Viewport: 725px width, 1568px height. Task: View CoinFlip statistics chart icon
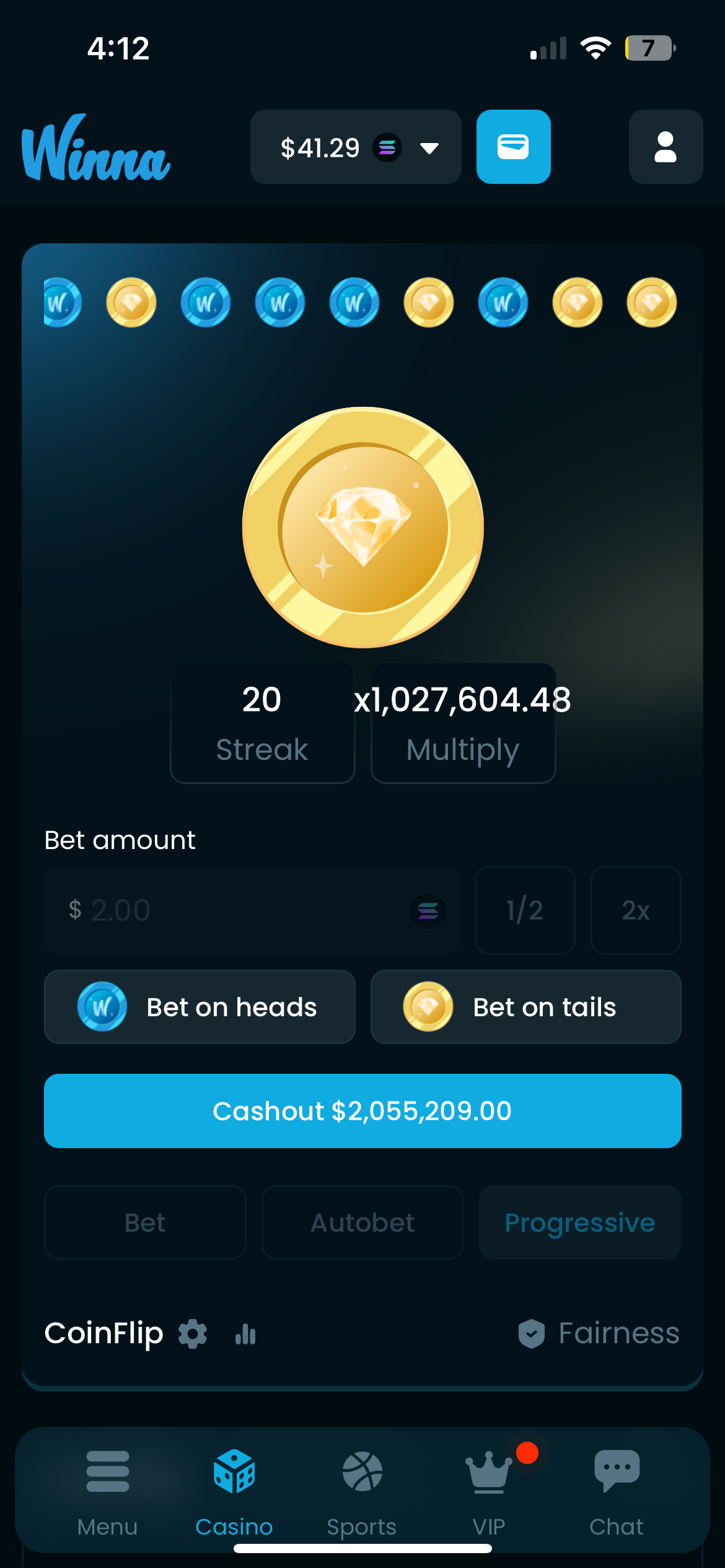[245, 1334]
